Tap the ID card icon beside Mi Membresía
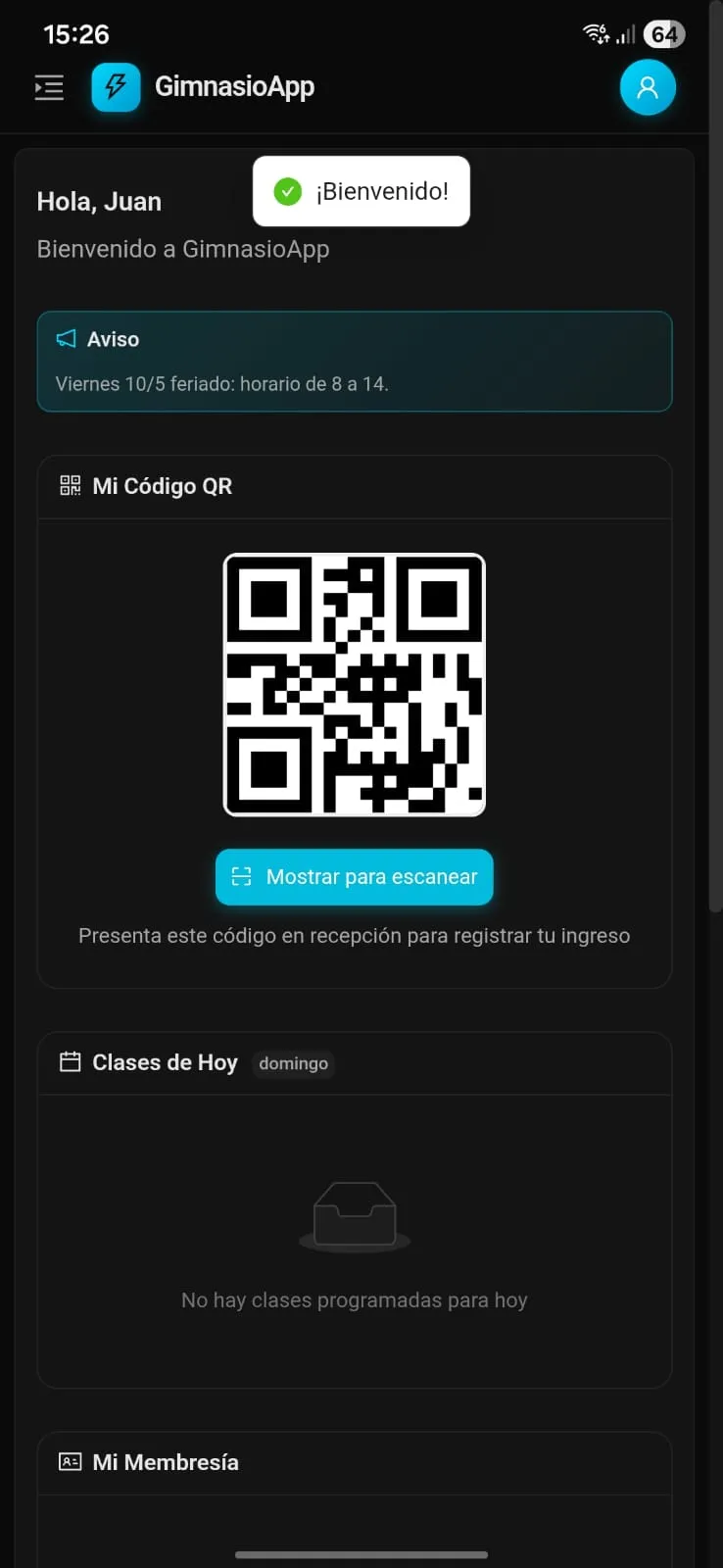 [69, 1461]
